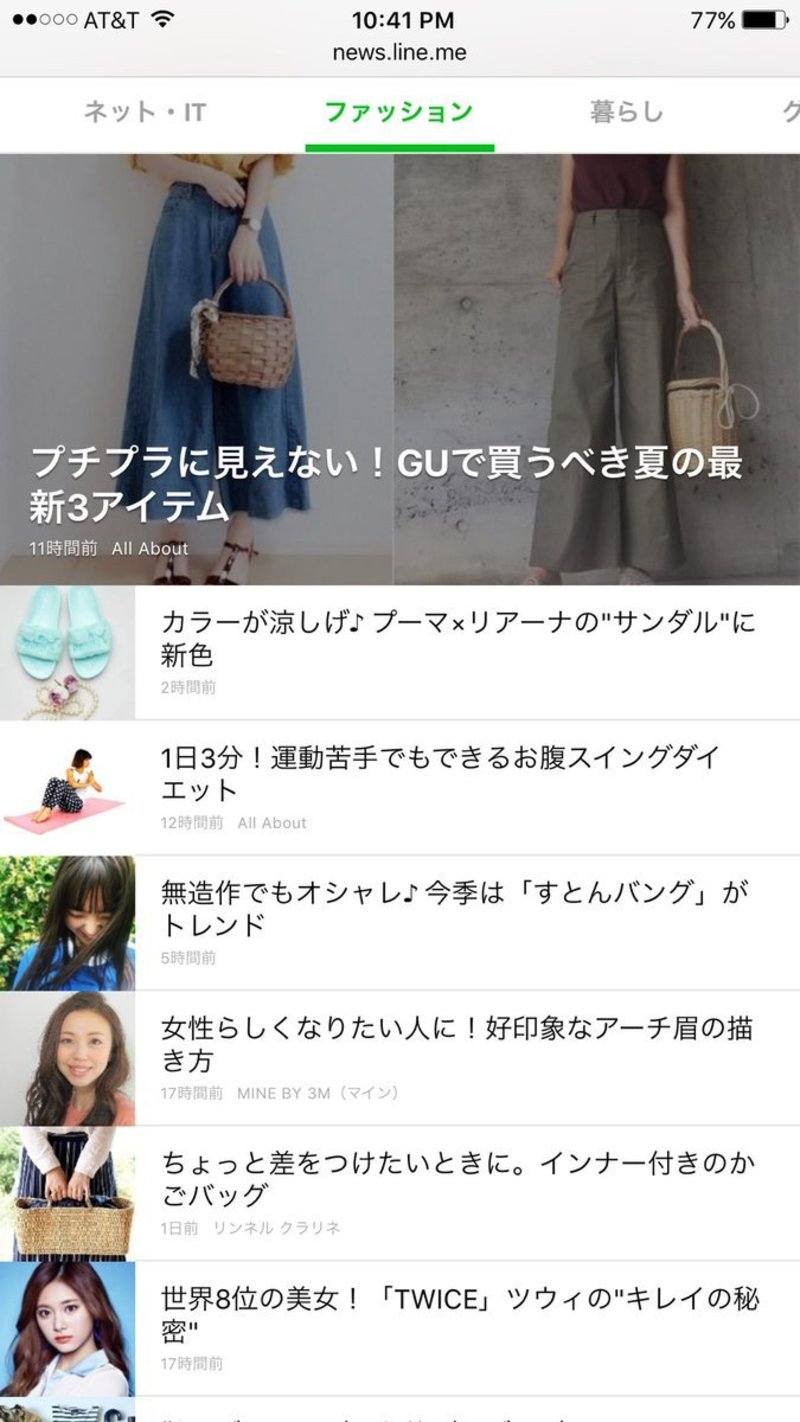Read the プーマ×リアーナ サンダル article

(457, 640)
